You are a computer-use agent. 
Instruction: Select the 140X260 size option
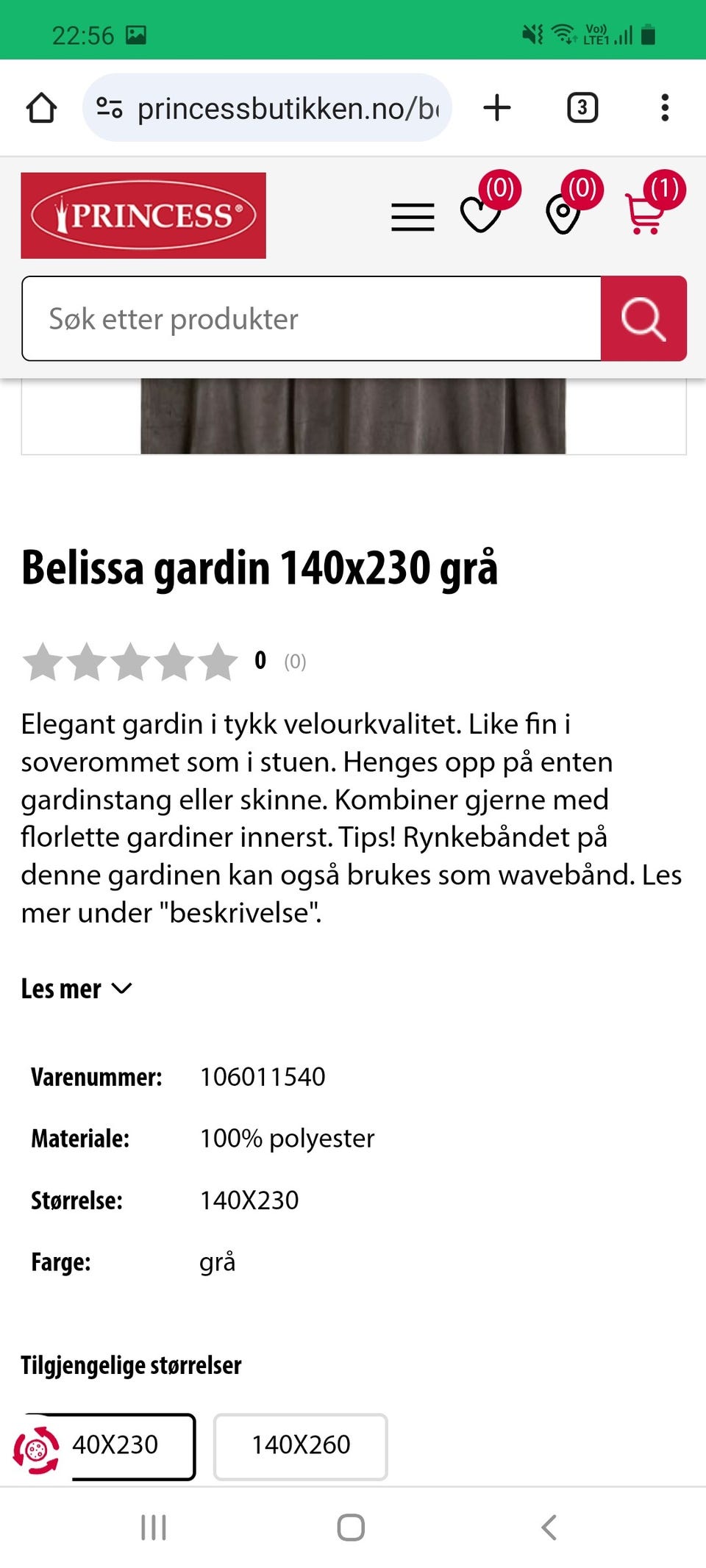(301, 1445)
